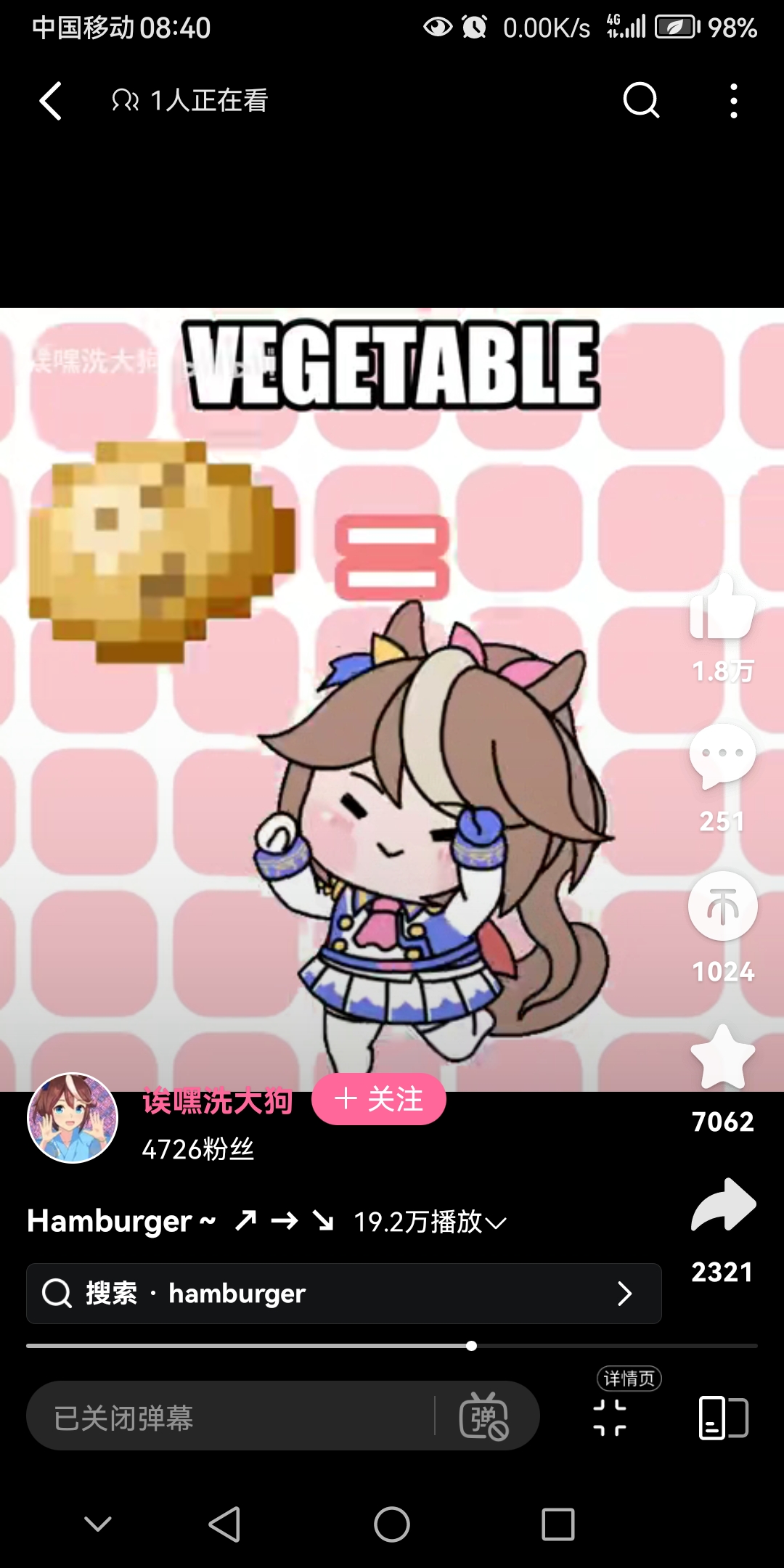Add video to favorites with star

pyautogui.click(x=722, y=1057)
